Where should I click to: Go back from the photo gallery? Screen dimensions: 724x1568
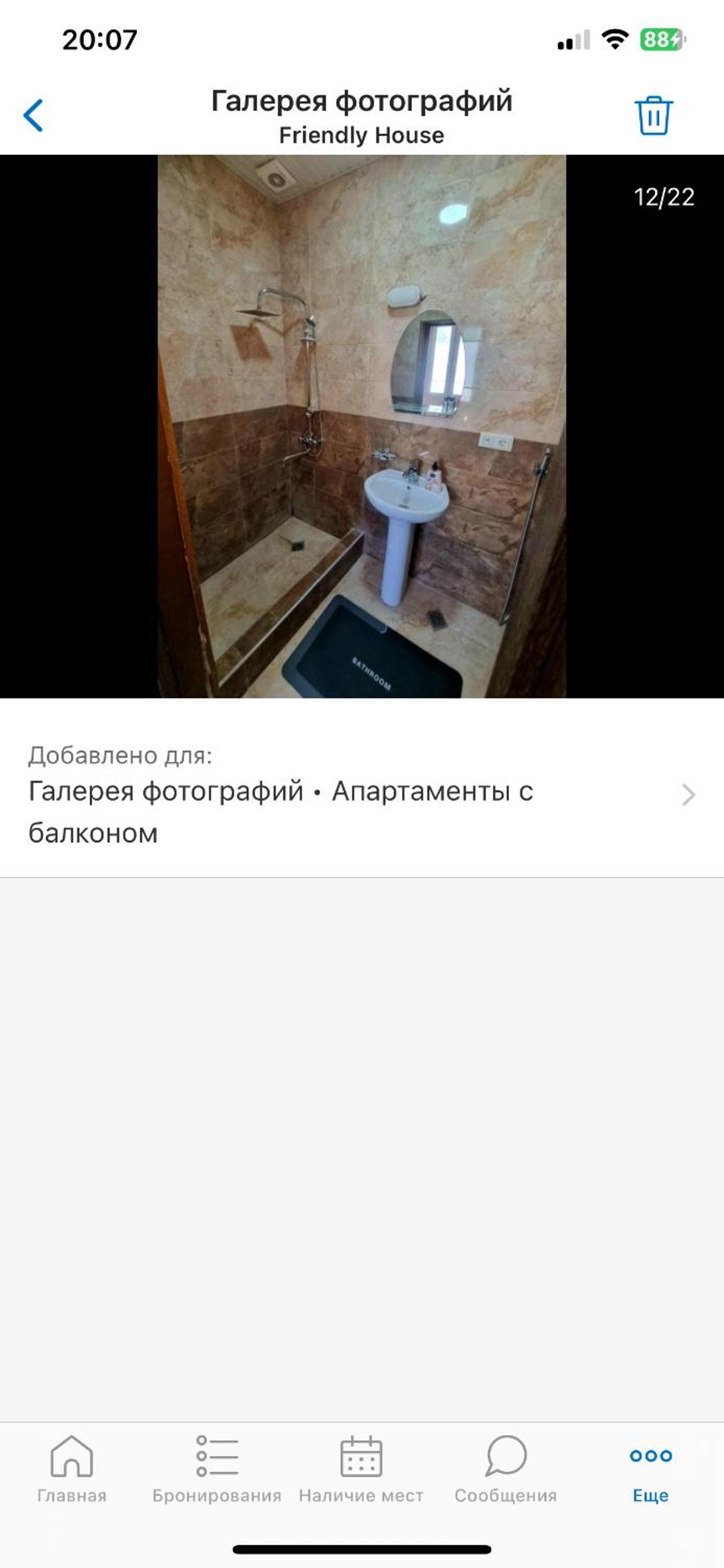(x=33, y=115)
